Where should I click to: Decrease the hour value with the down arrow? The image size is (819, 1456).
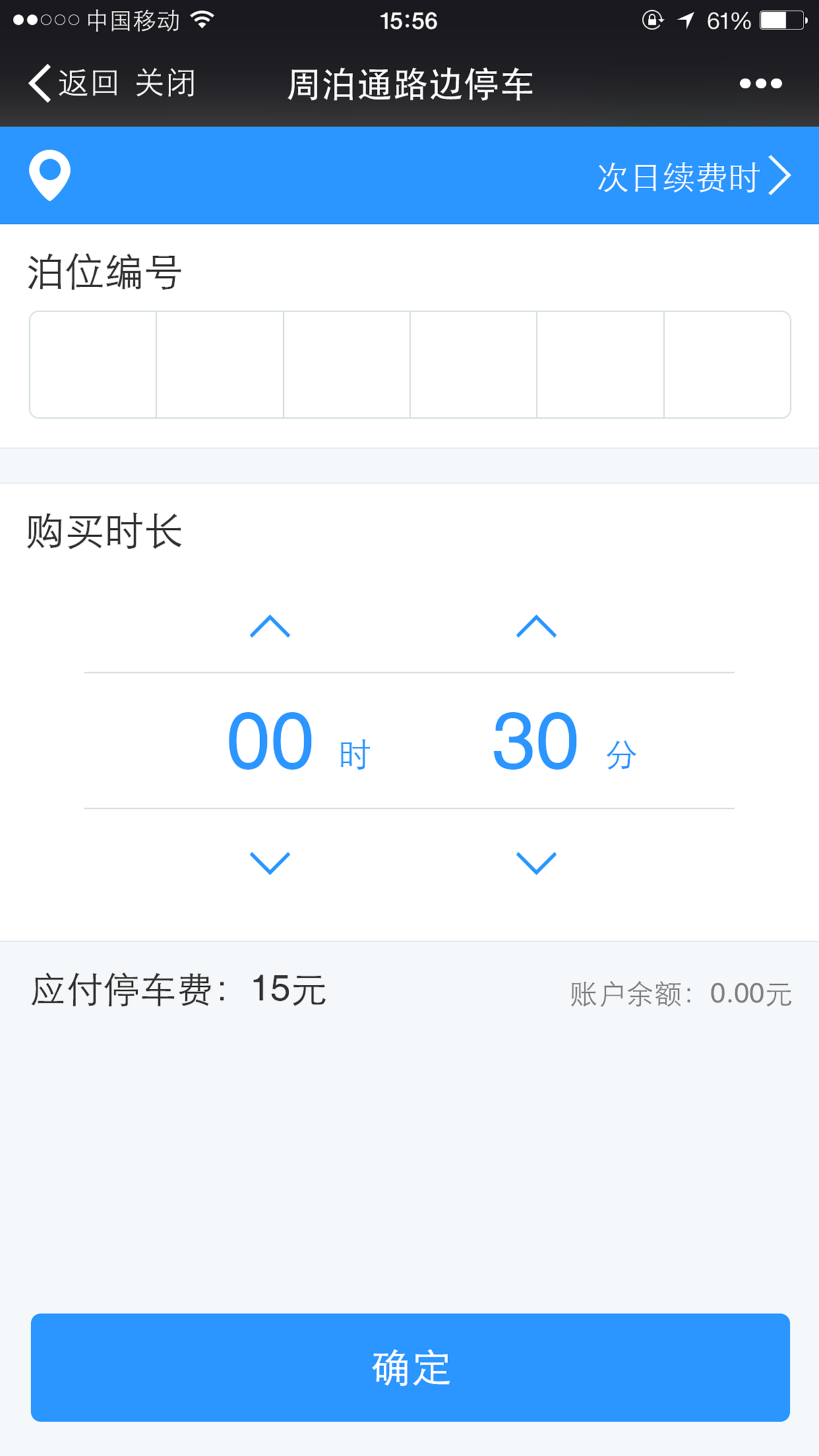point(269,862)
